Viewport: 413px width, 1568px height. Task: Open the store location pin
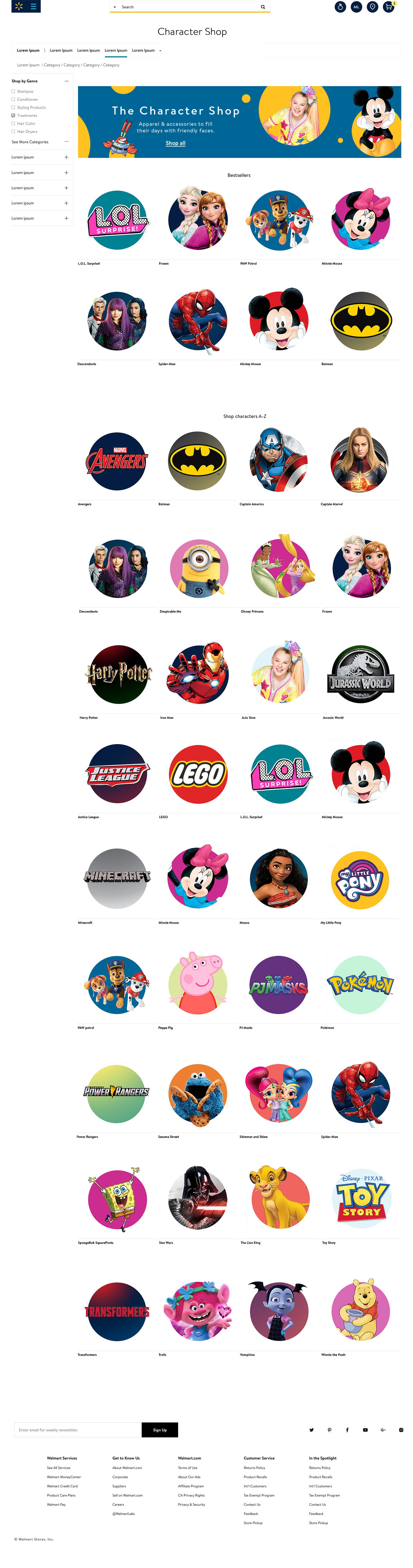[372, 7]
